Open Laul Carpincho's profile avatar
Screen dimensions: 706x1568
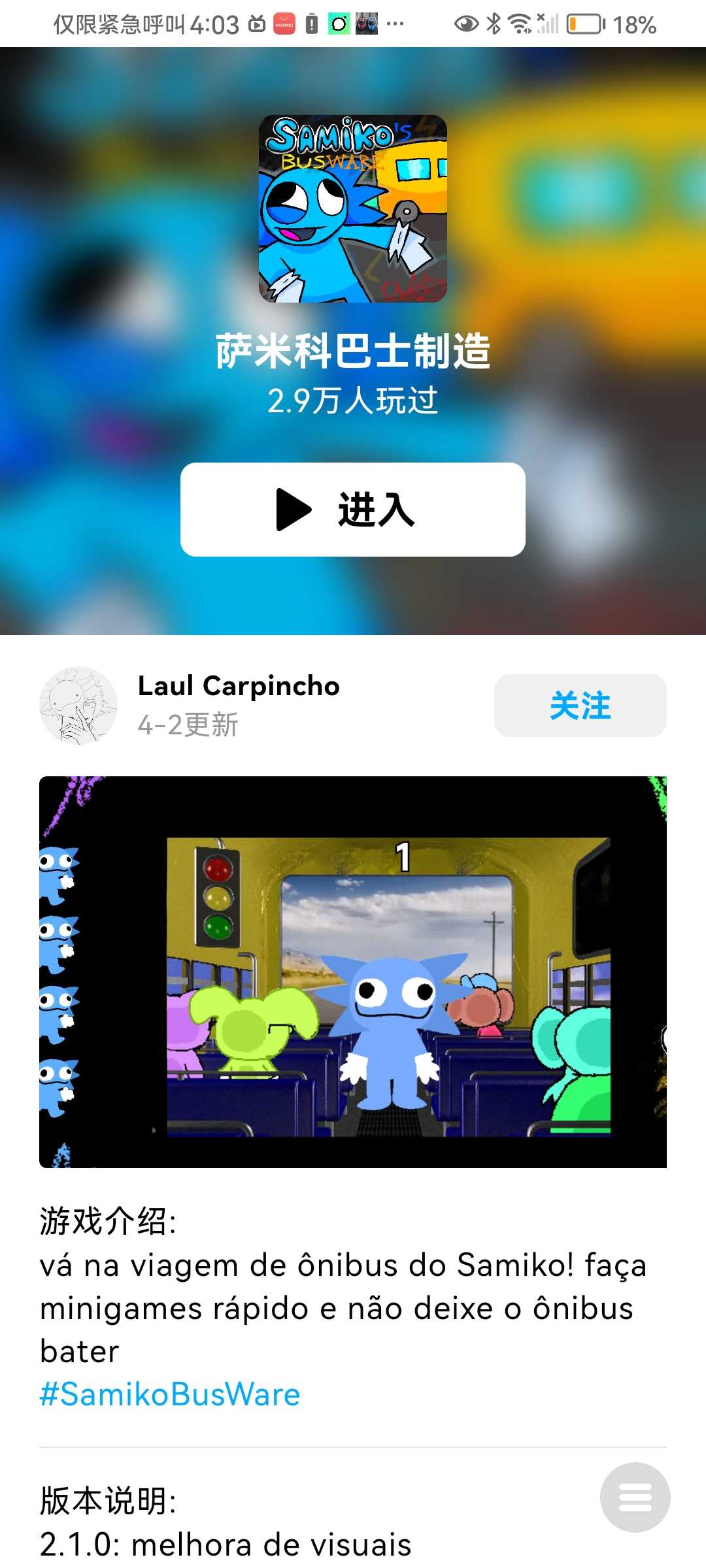click(x=78, y=706)
